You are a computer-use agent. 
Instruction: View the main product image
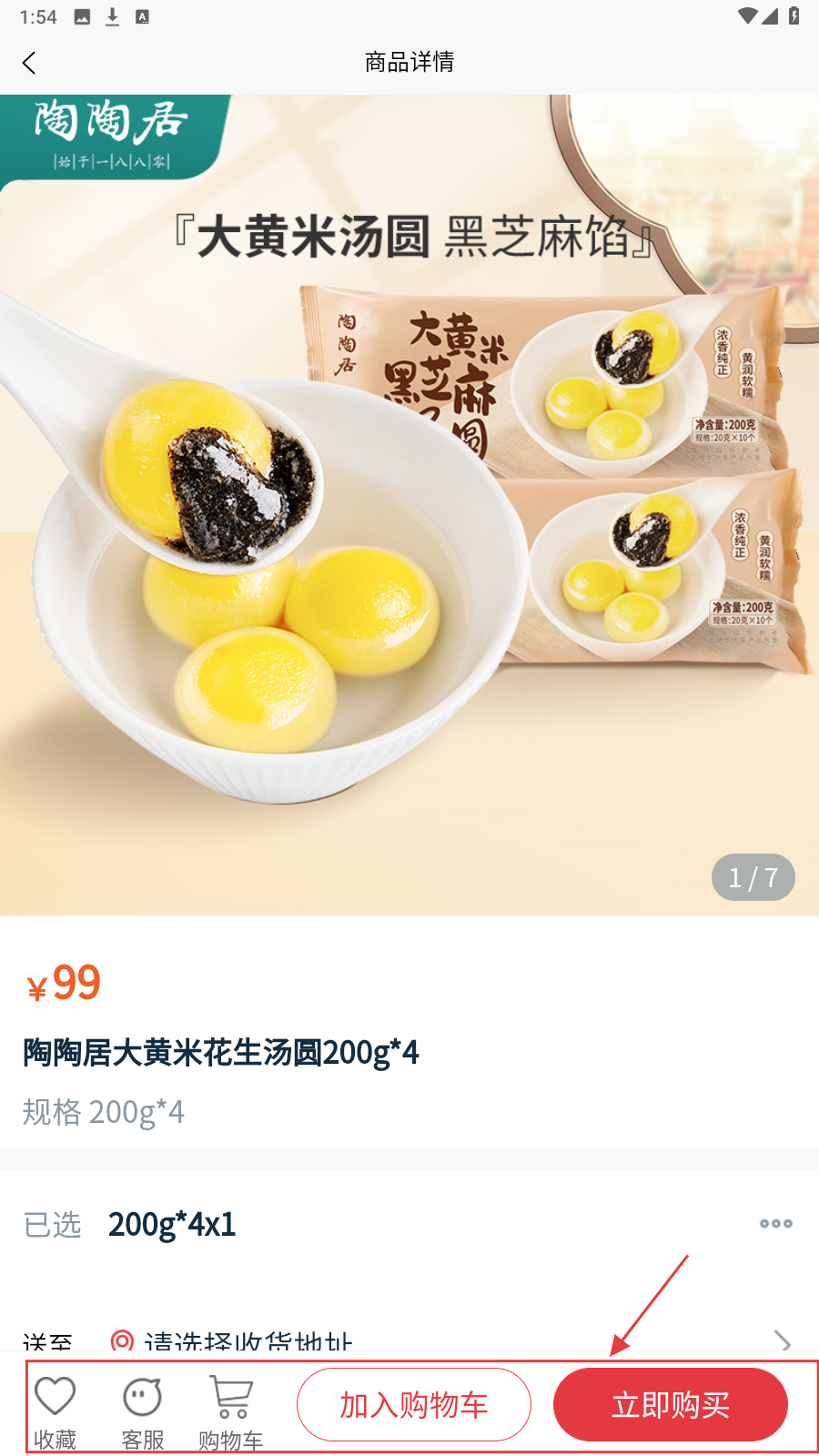click(409, 505)
